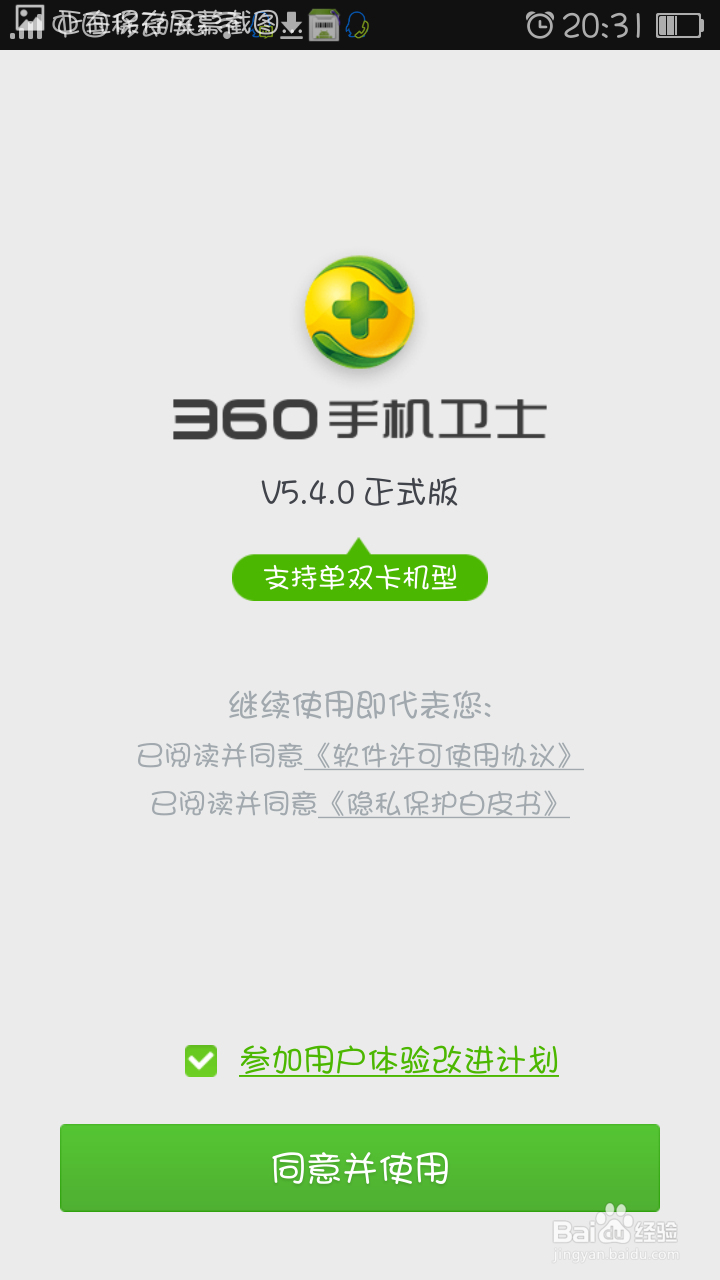The image size is (720, 1280).
Task: Open the 软件许可使用协议 agreement link
Action: point(440,757)
